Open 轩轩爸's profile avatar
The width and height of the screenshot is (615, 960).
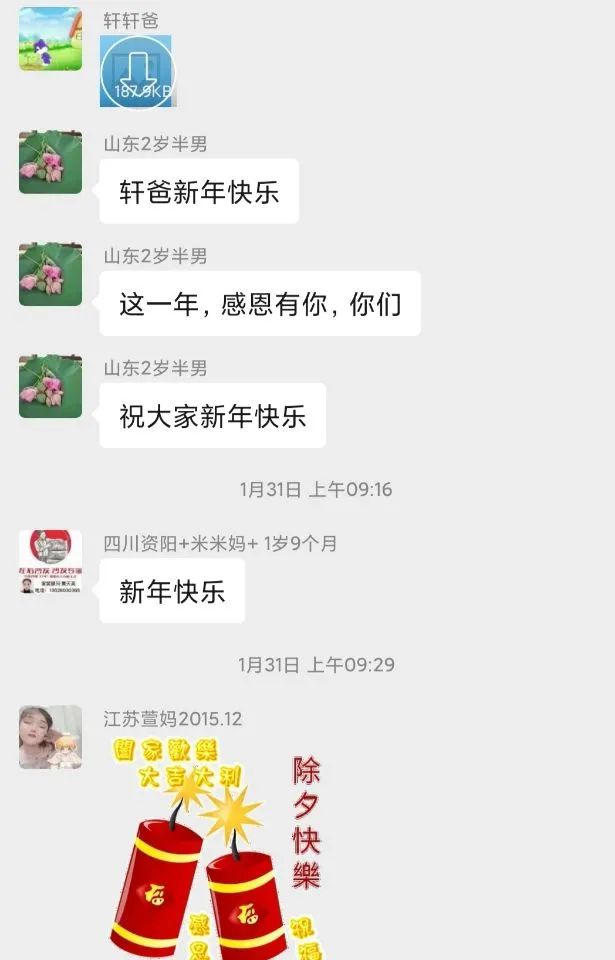click(50, 39)
